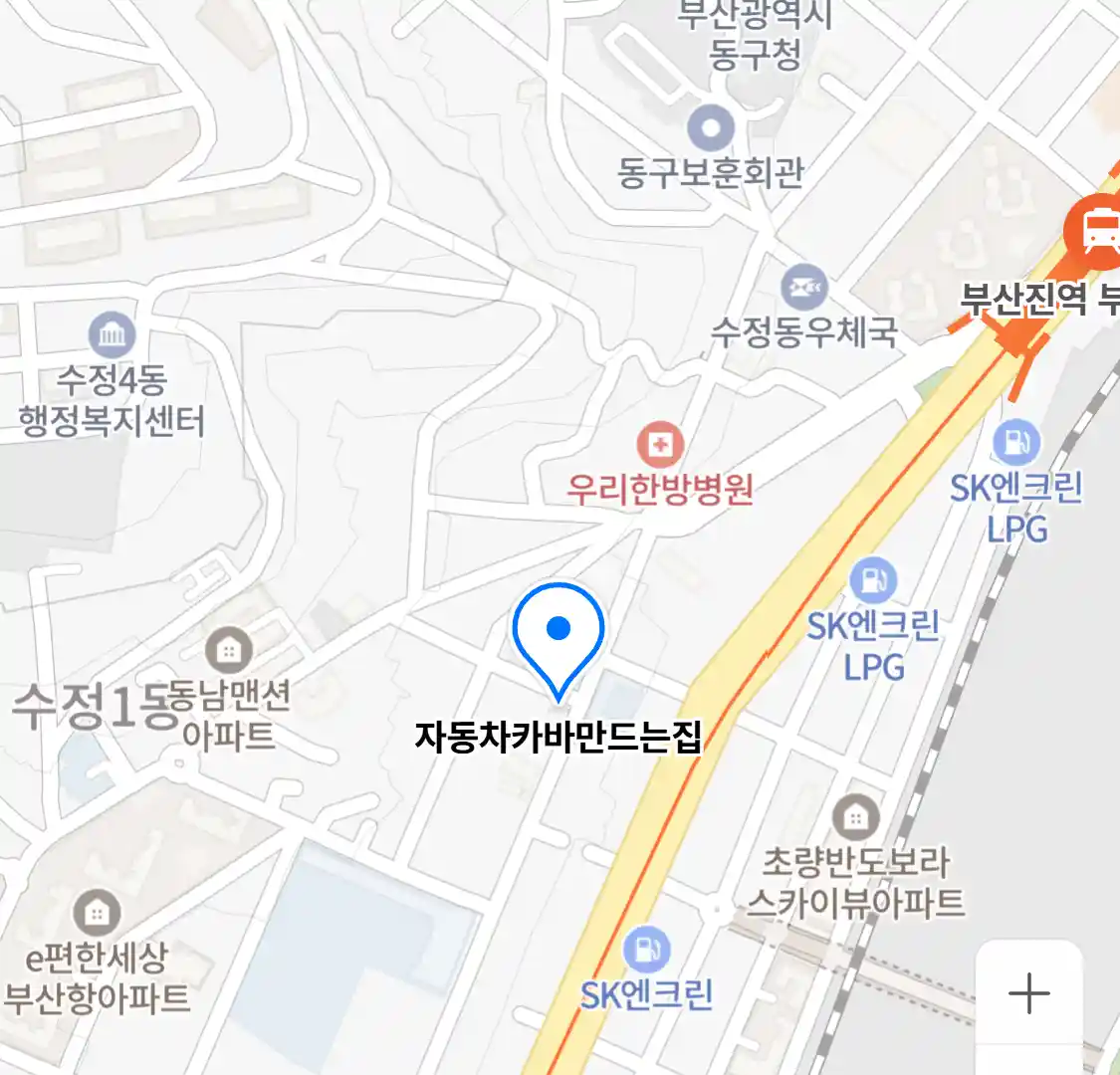
Task: Open the 수정4동 행정복지센터 marker
Action: click(x=112, y=334)
